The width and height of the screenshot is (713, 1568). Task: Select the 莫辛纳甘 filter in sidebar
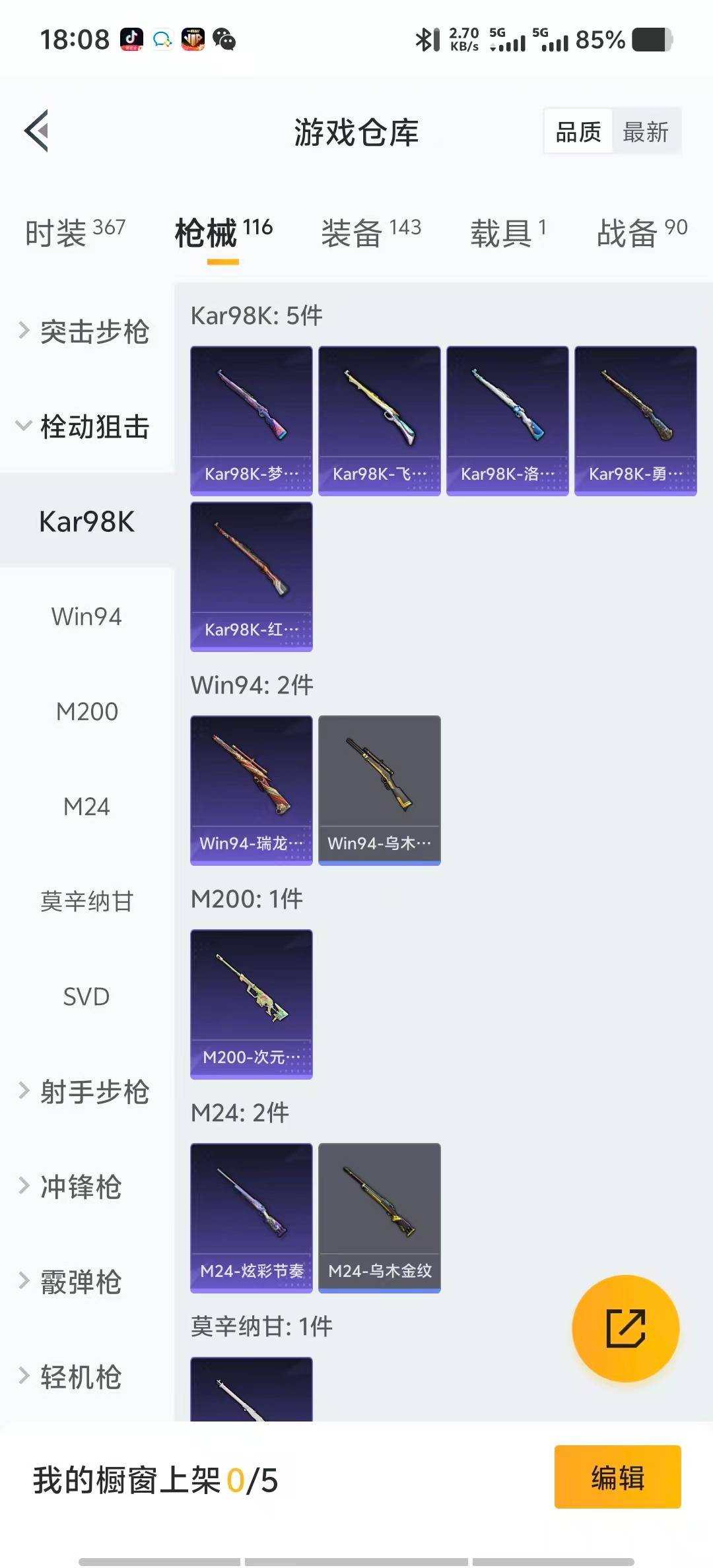86,901
